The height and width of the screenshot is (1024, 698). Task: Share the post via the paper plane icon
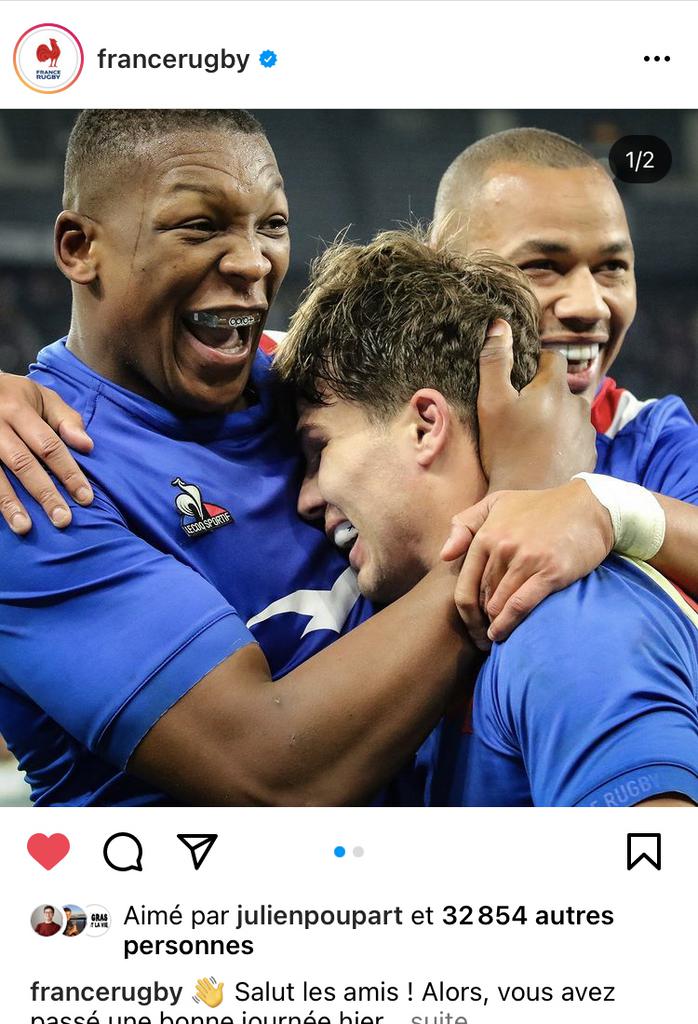(197, 851)
